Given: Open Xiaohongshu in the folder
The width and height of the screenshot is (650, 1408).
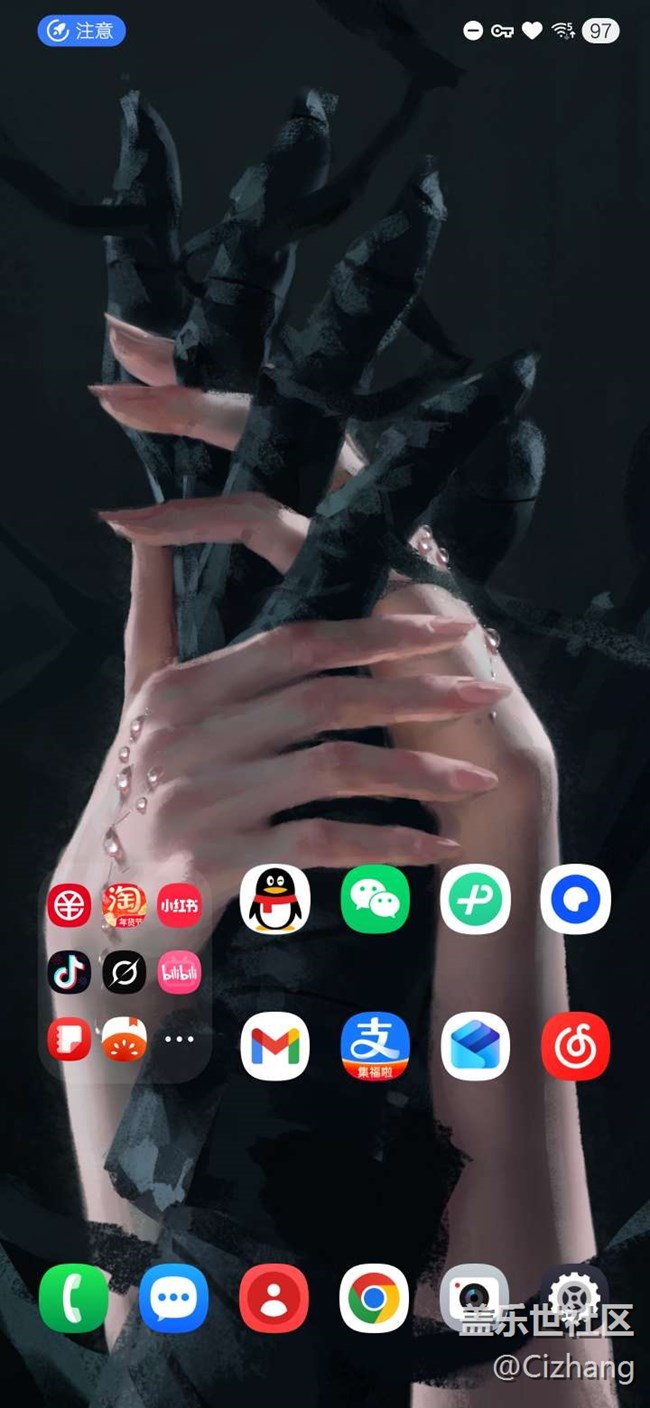Looking at the screenshot, I should [179, 905].
